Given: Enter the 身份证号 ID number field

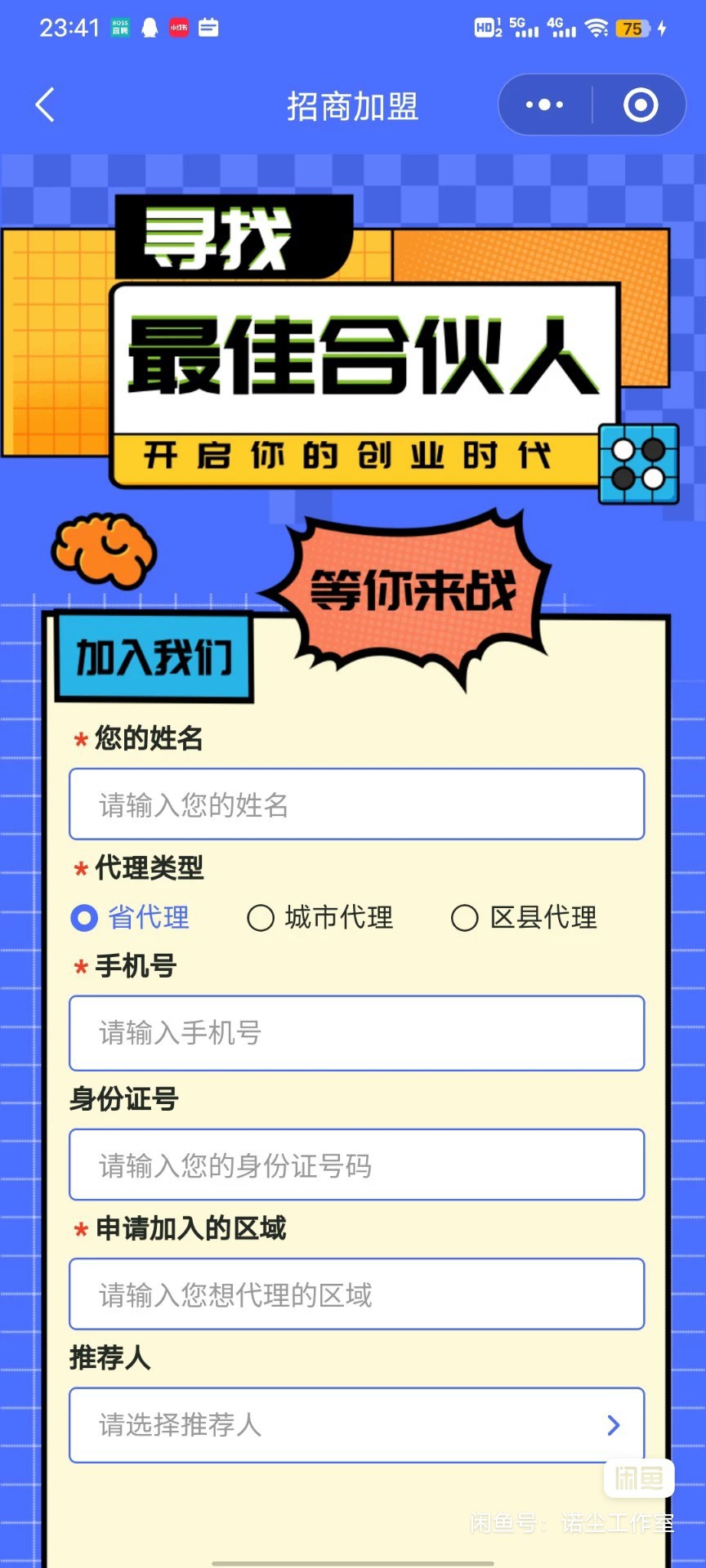Looking at the screenshot, I should 356,1165.
